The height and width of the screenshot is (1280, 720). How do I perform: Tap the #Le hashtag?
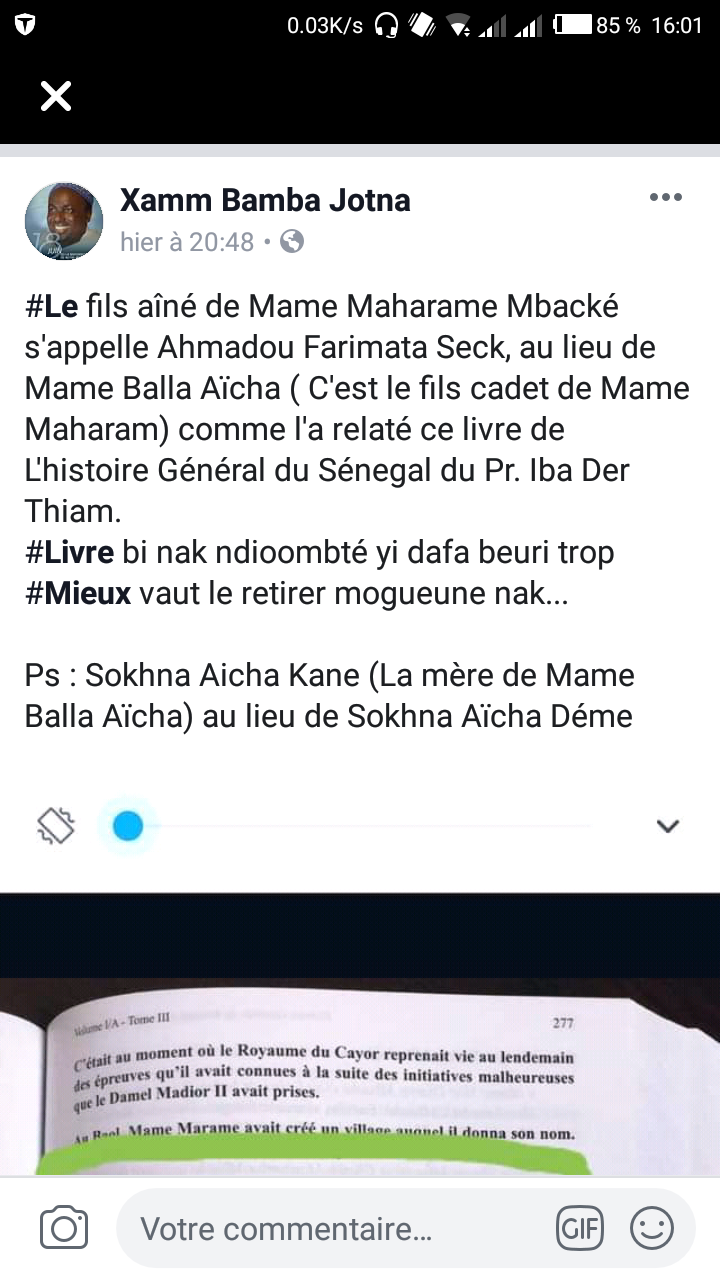pos(52,306)
